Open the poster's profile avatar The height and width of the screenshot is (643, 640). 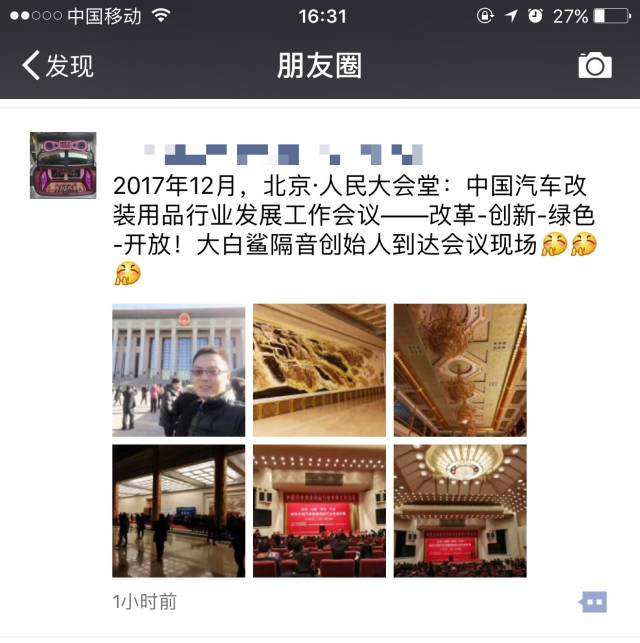coord(63,165)
